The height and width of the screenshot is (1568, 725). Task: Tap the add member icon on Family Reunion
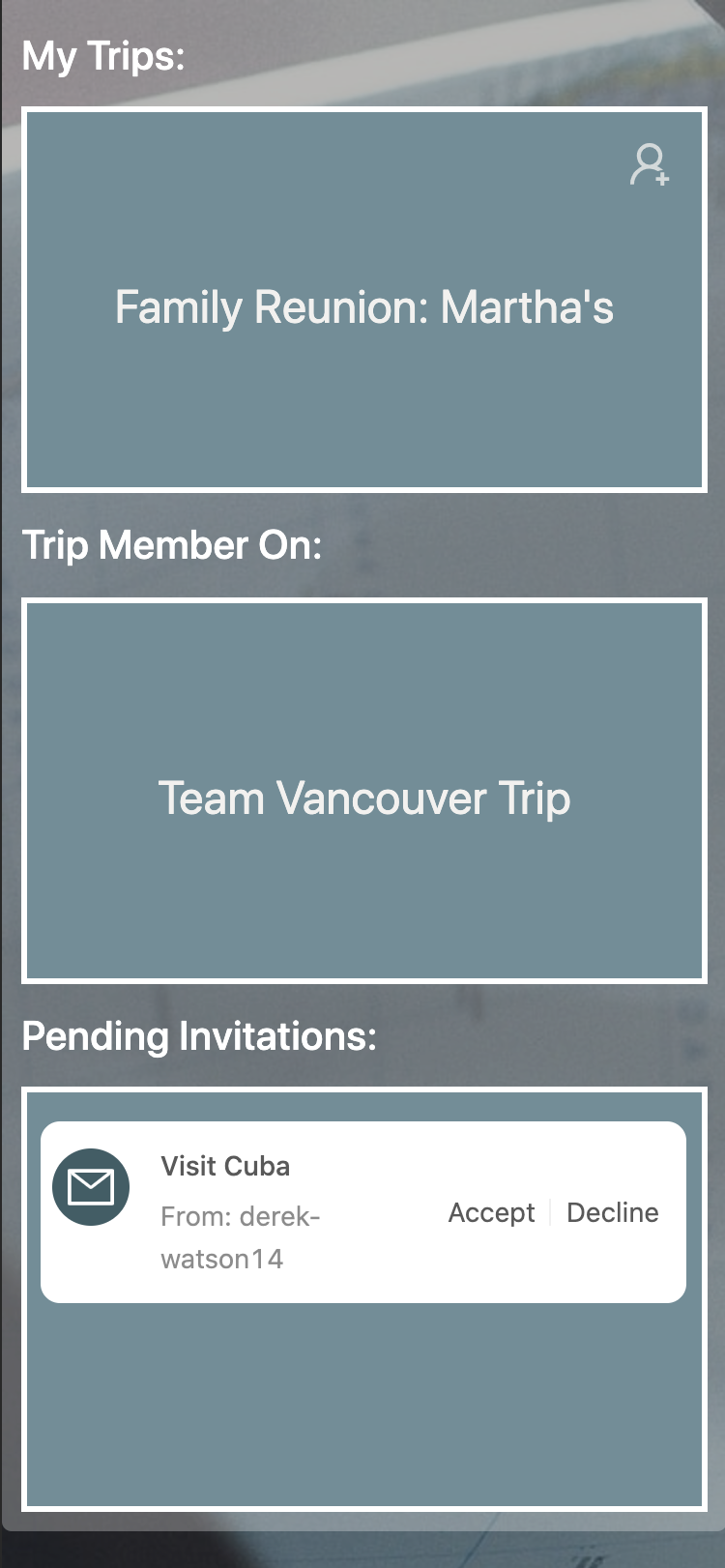[650, 165]
